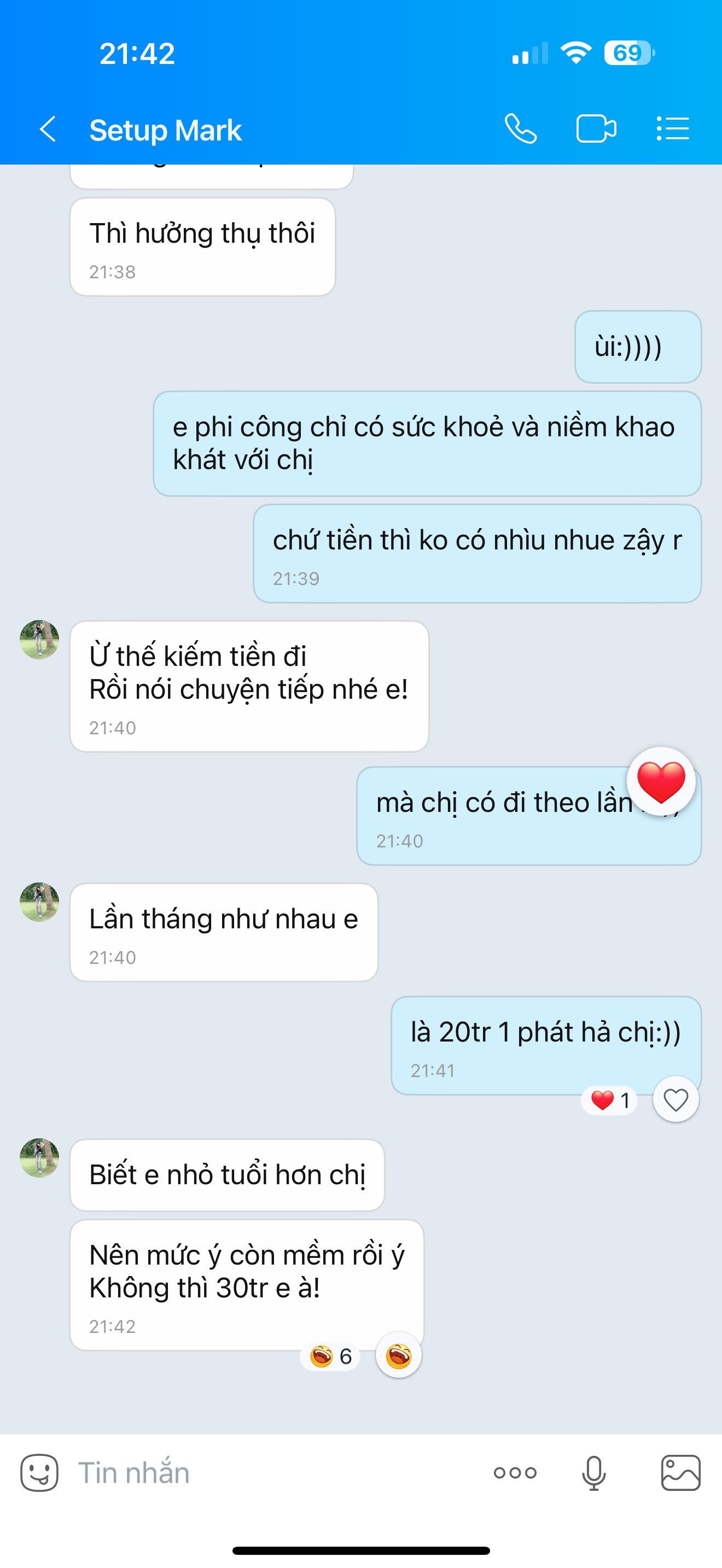
Task: Like the "là 20tr 1 phát" message
Action: coord(676,1100)
